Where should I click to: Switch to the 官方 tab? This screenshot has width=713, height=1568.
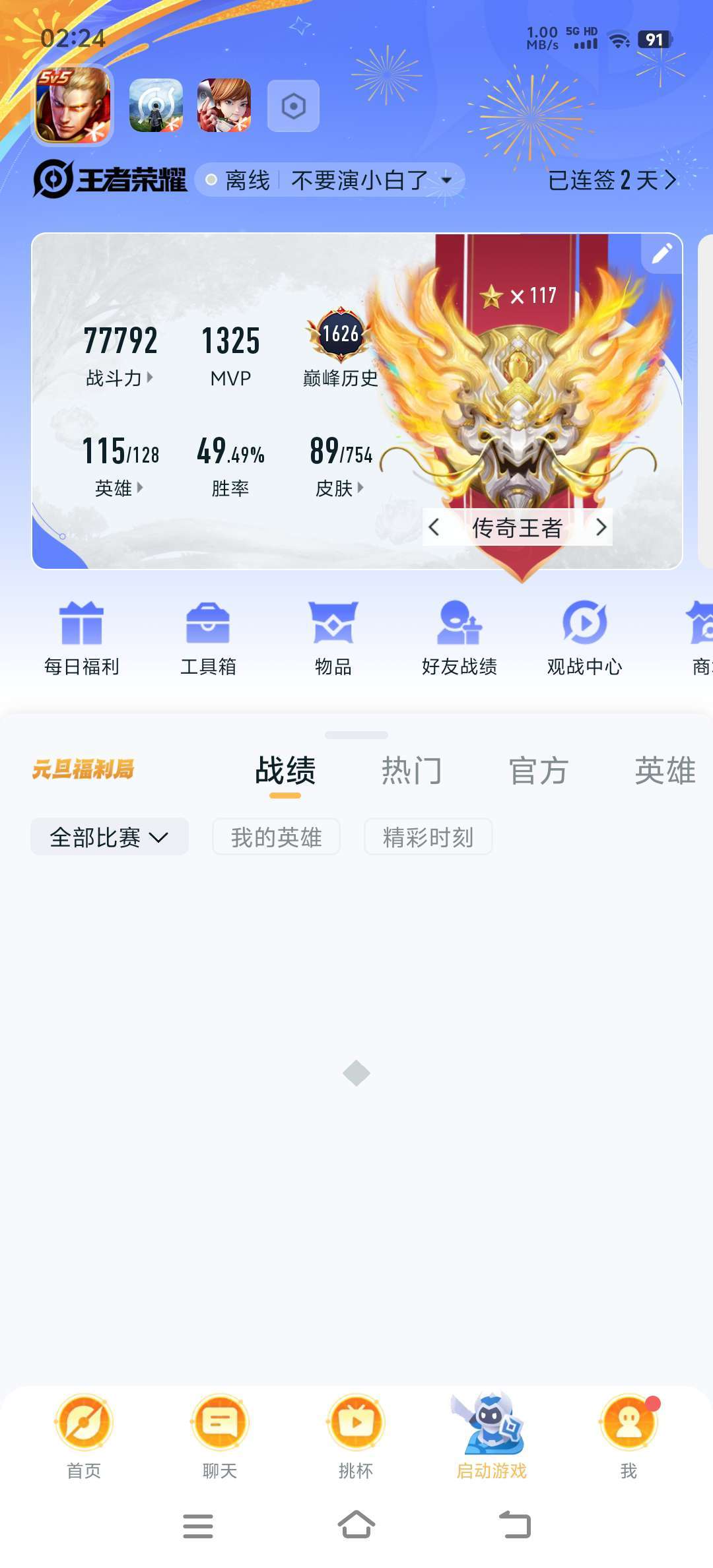[x=538, y=771]
